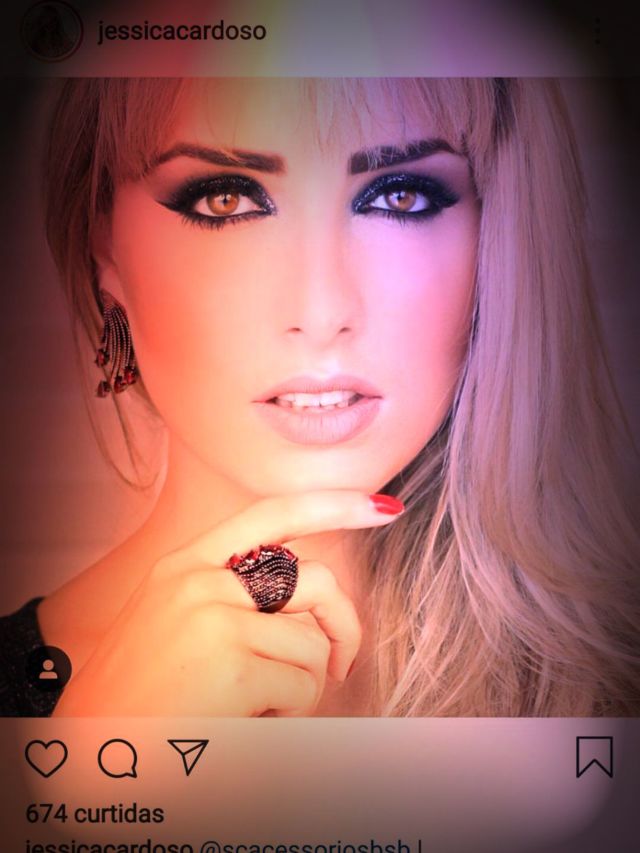
Task: Share the post via direct message
Action: [188, 758]
